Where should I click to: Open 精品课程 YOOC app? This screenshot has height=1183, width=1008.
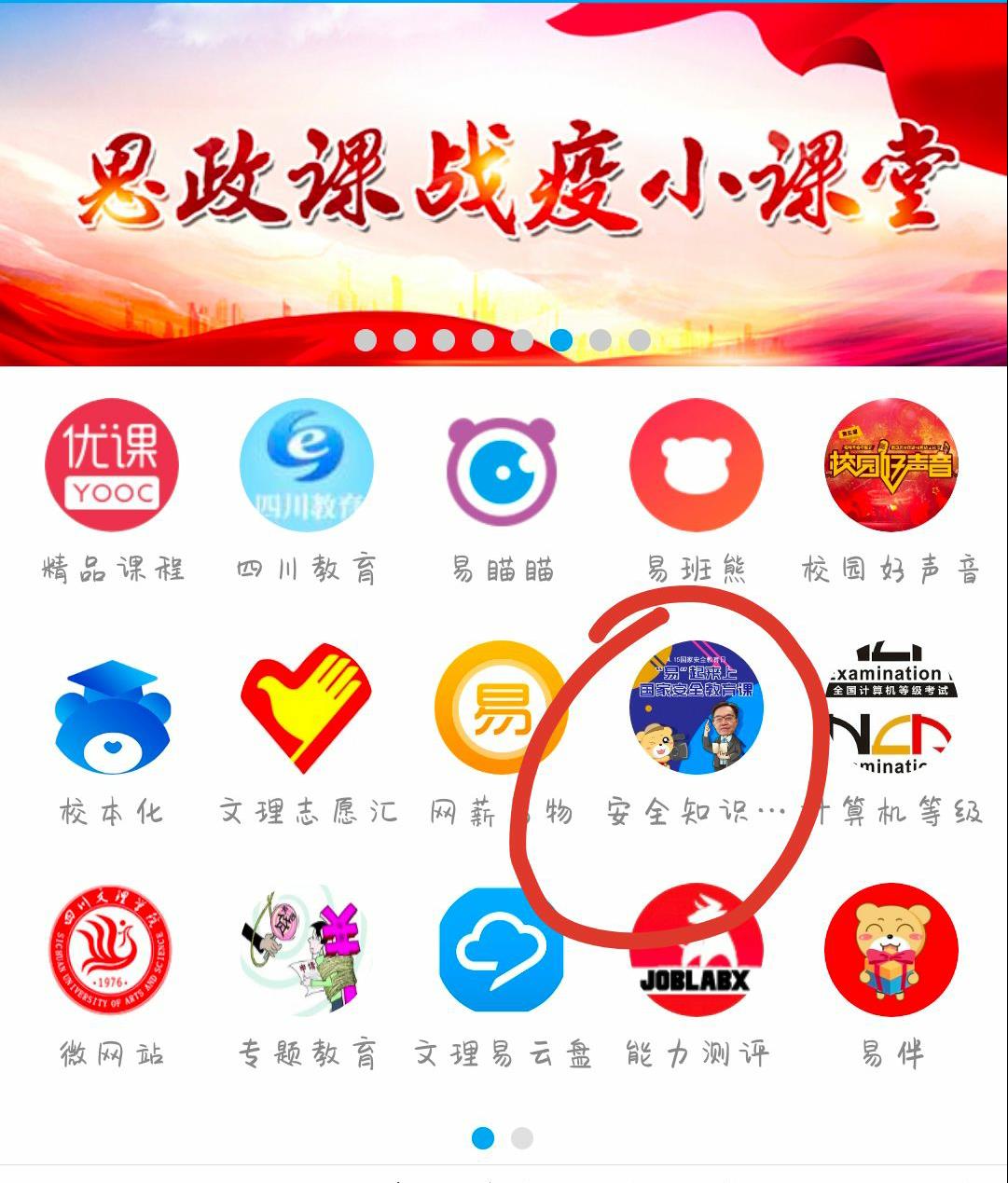112,465
